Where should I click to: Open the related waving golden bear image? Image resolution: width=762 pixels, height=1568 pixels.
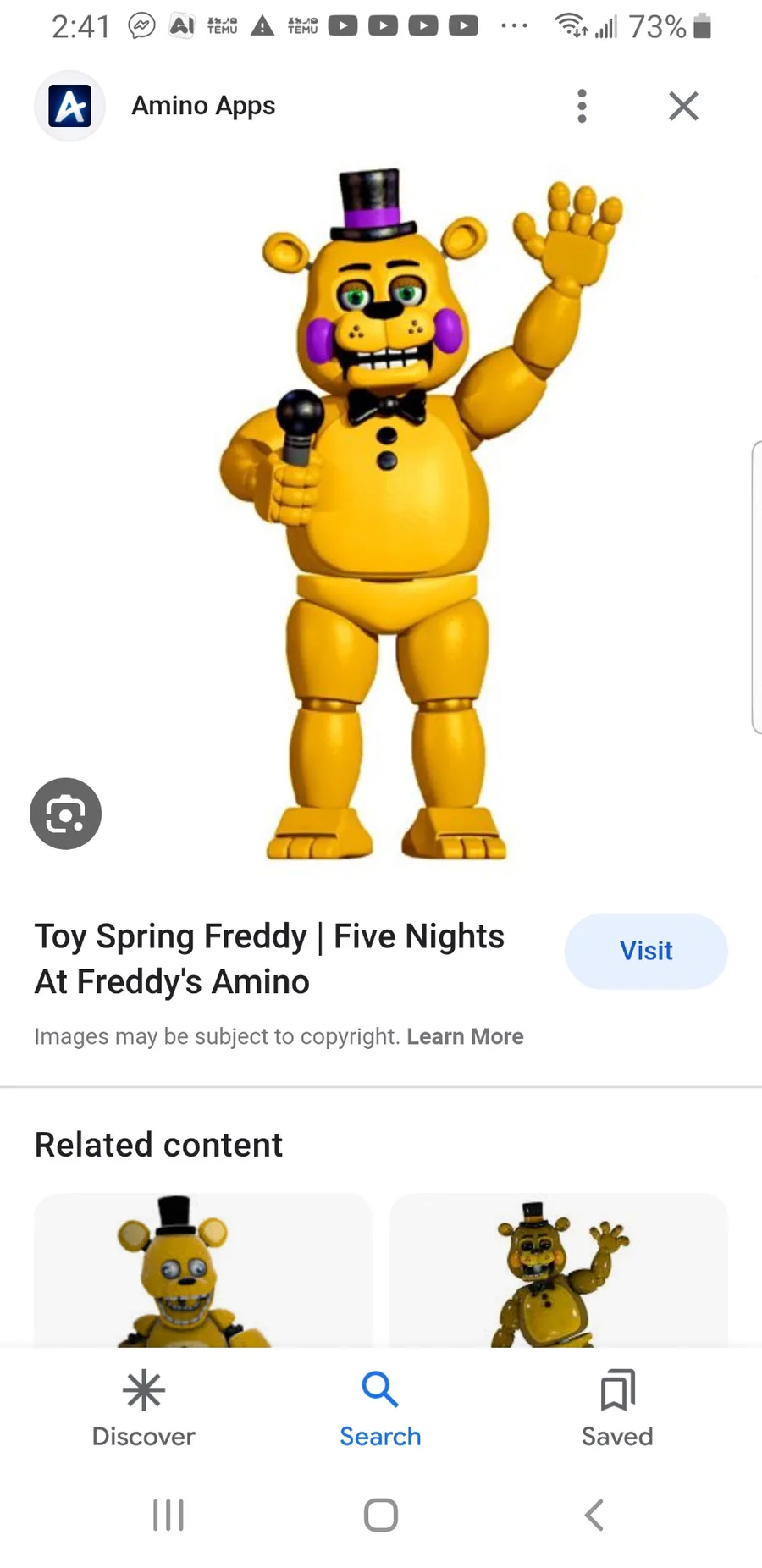(x=558, y=1270)
